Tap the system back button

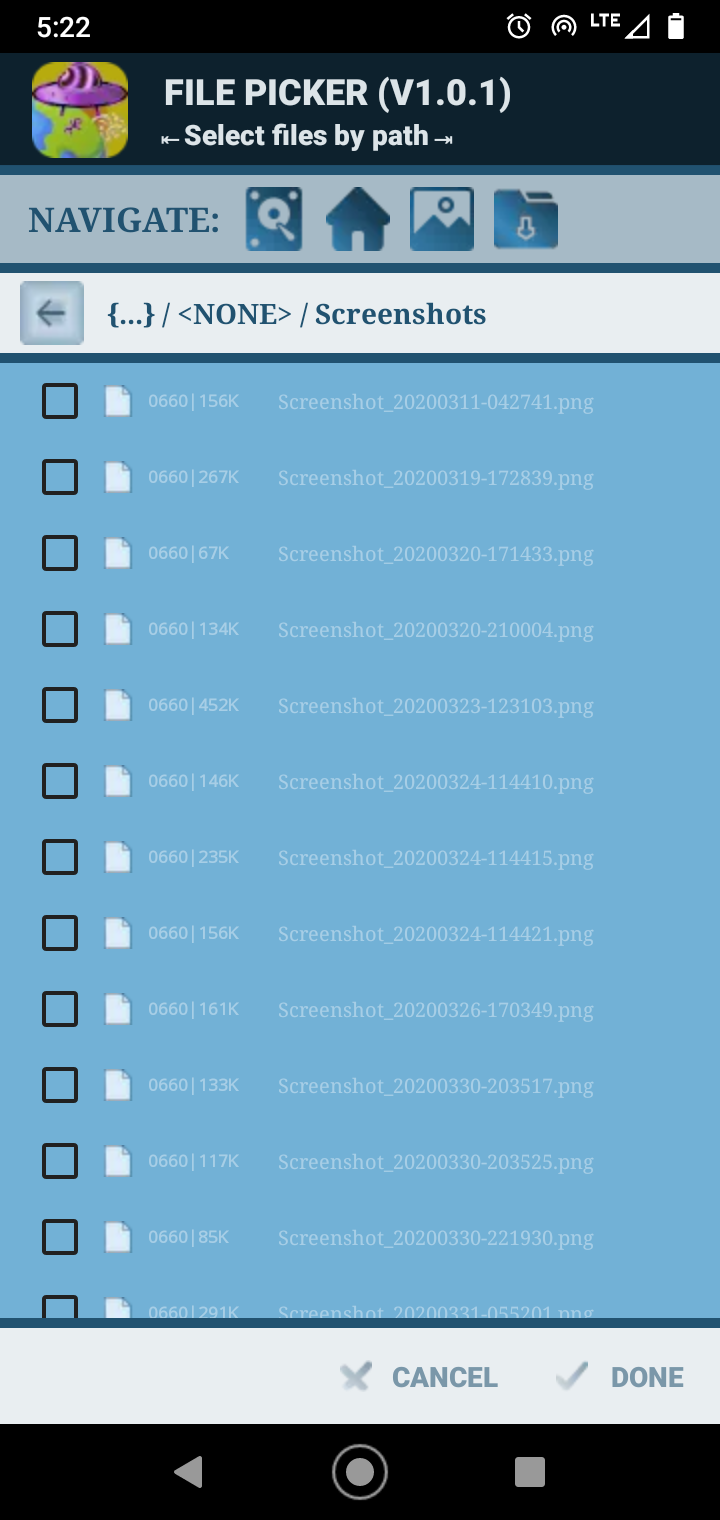(x=189, y=1472)
